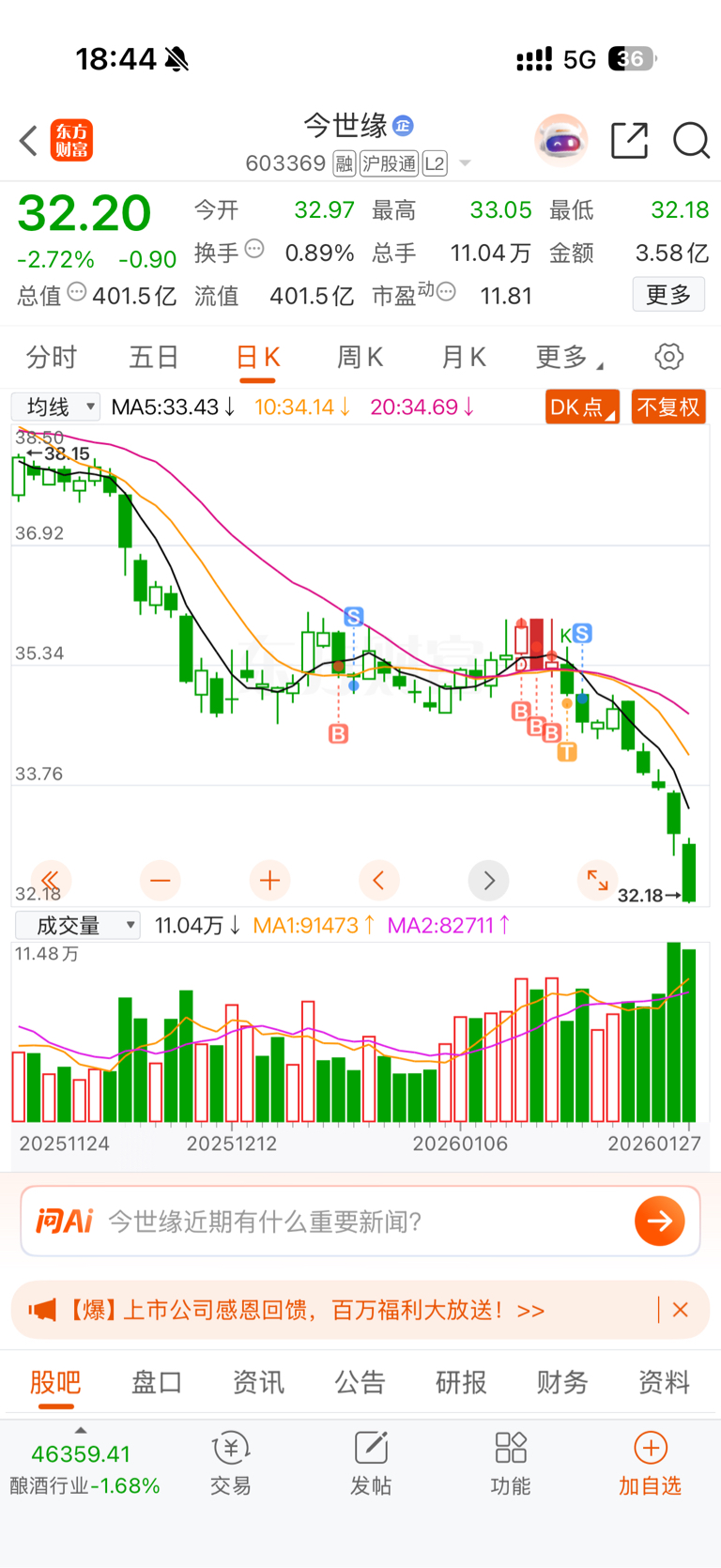The width and height of the screenshot is (721, 1568).
Task: Open the 均线 indicator dropdown
Action: pos(55,407)
